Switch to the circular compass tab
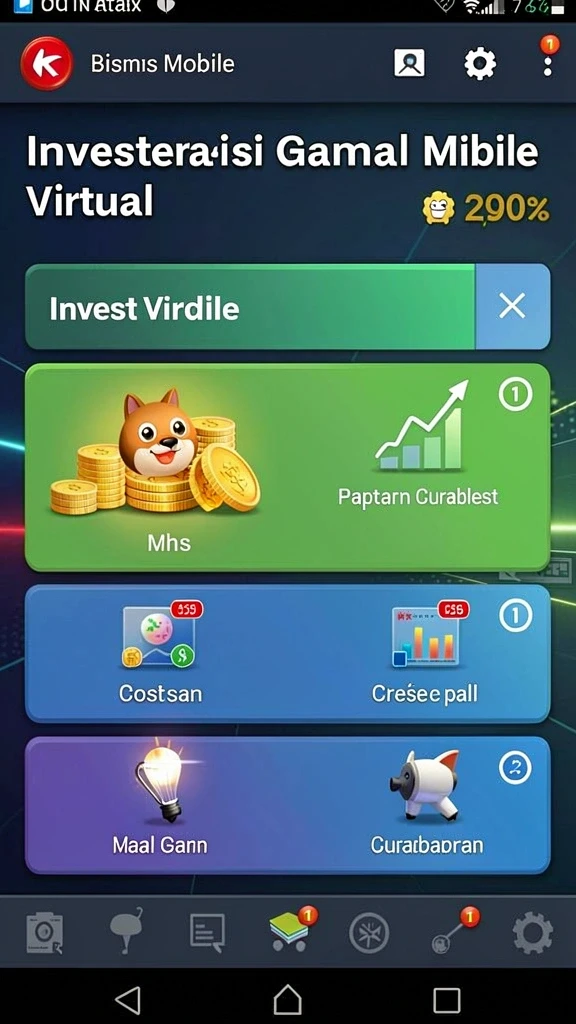Screen dimensions: 576x1024 click(x=369, y=933)
